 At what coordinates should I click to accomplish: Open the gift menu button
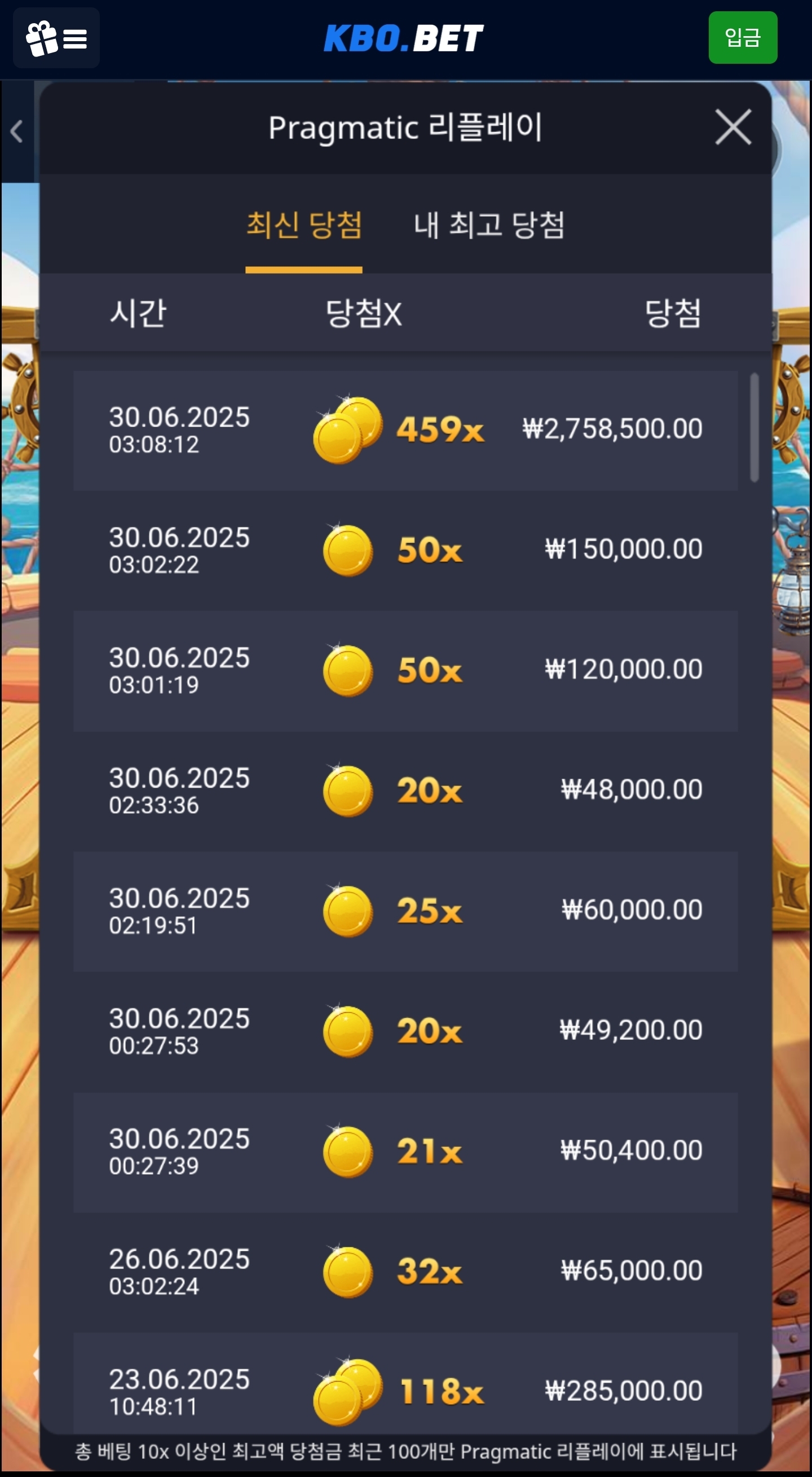(56, 38)
